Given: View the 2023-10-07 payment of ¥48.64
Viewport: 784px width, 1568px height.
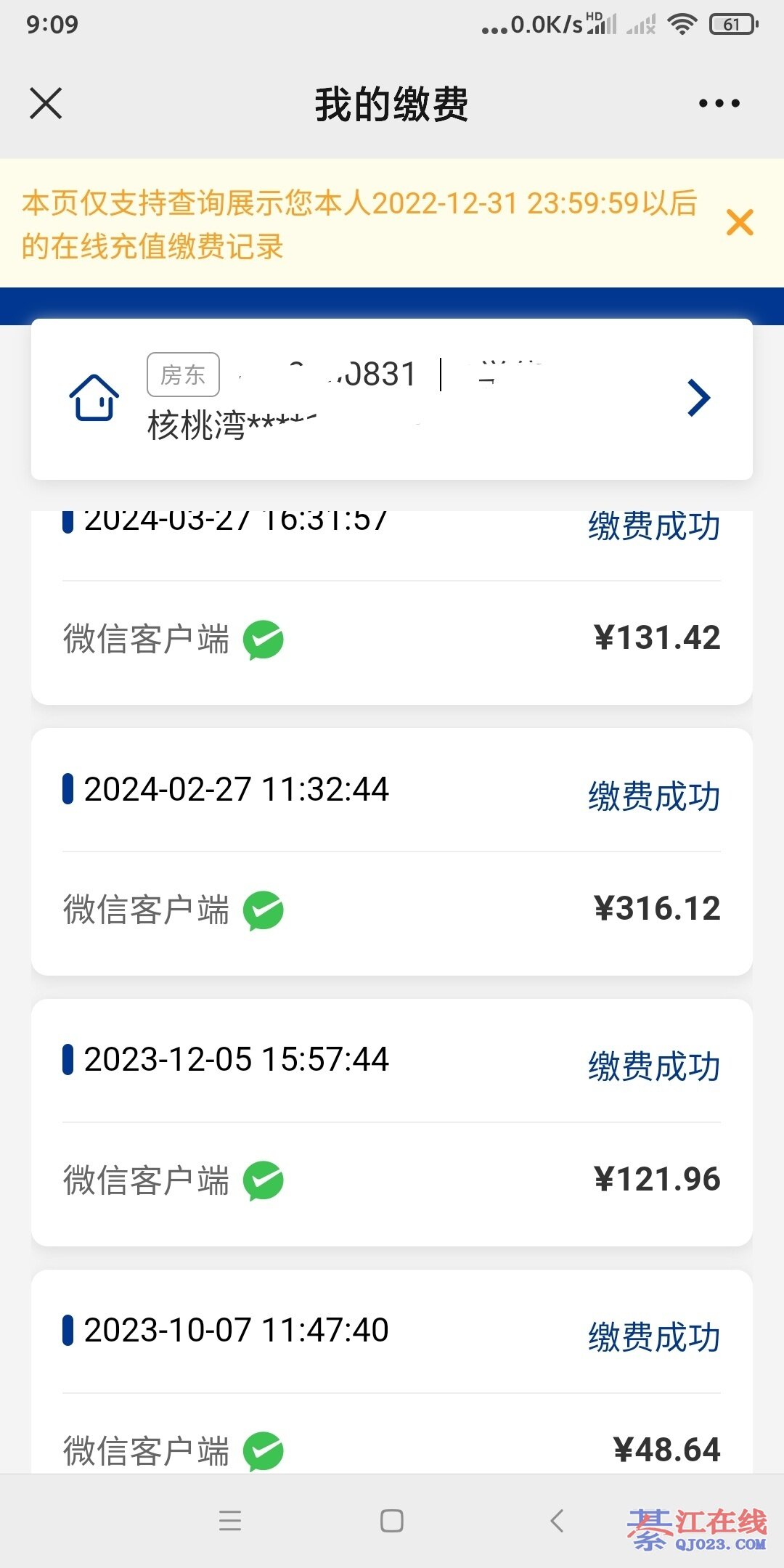Looking at the screenshot, I should pos(391,1379).
